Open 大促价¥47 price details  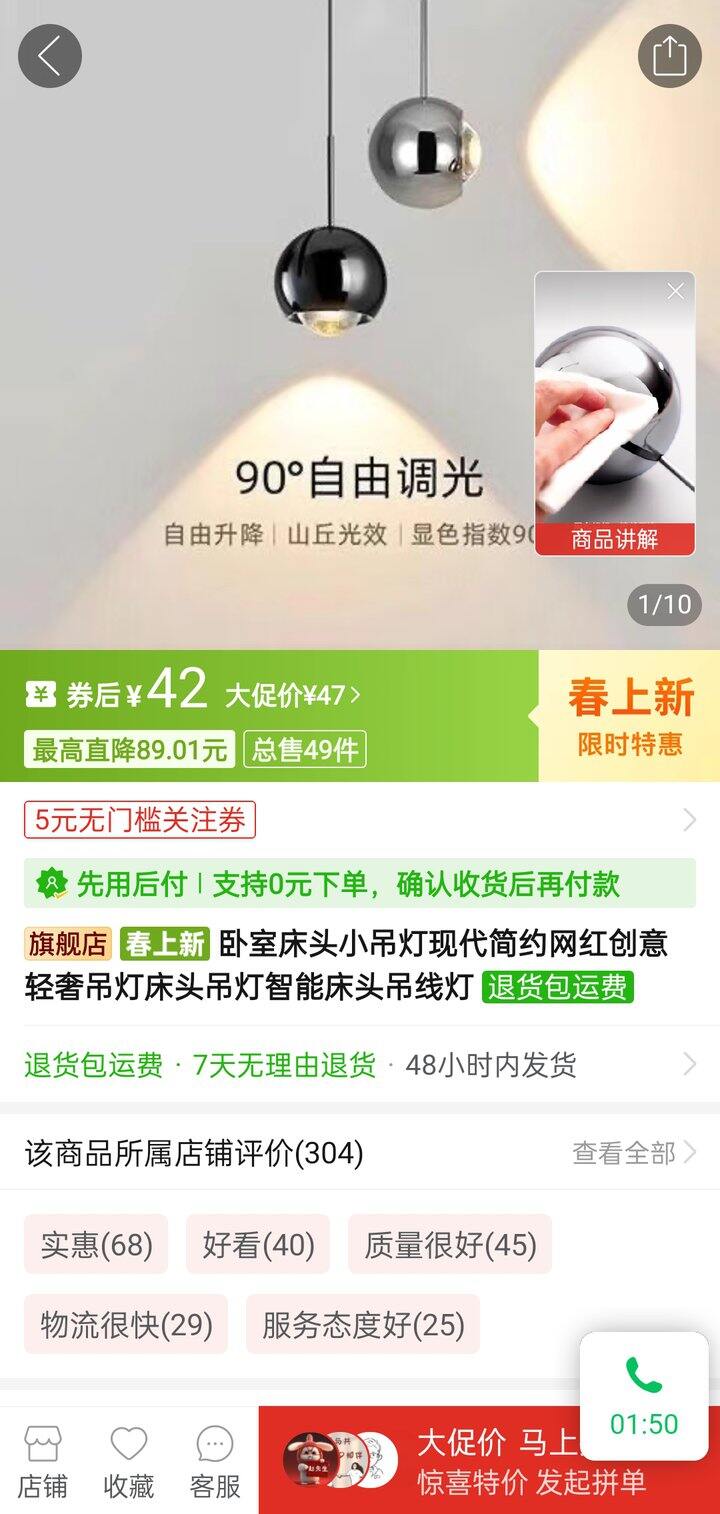(x=292, y=696)
